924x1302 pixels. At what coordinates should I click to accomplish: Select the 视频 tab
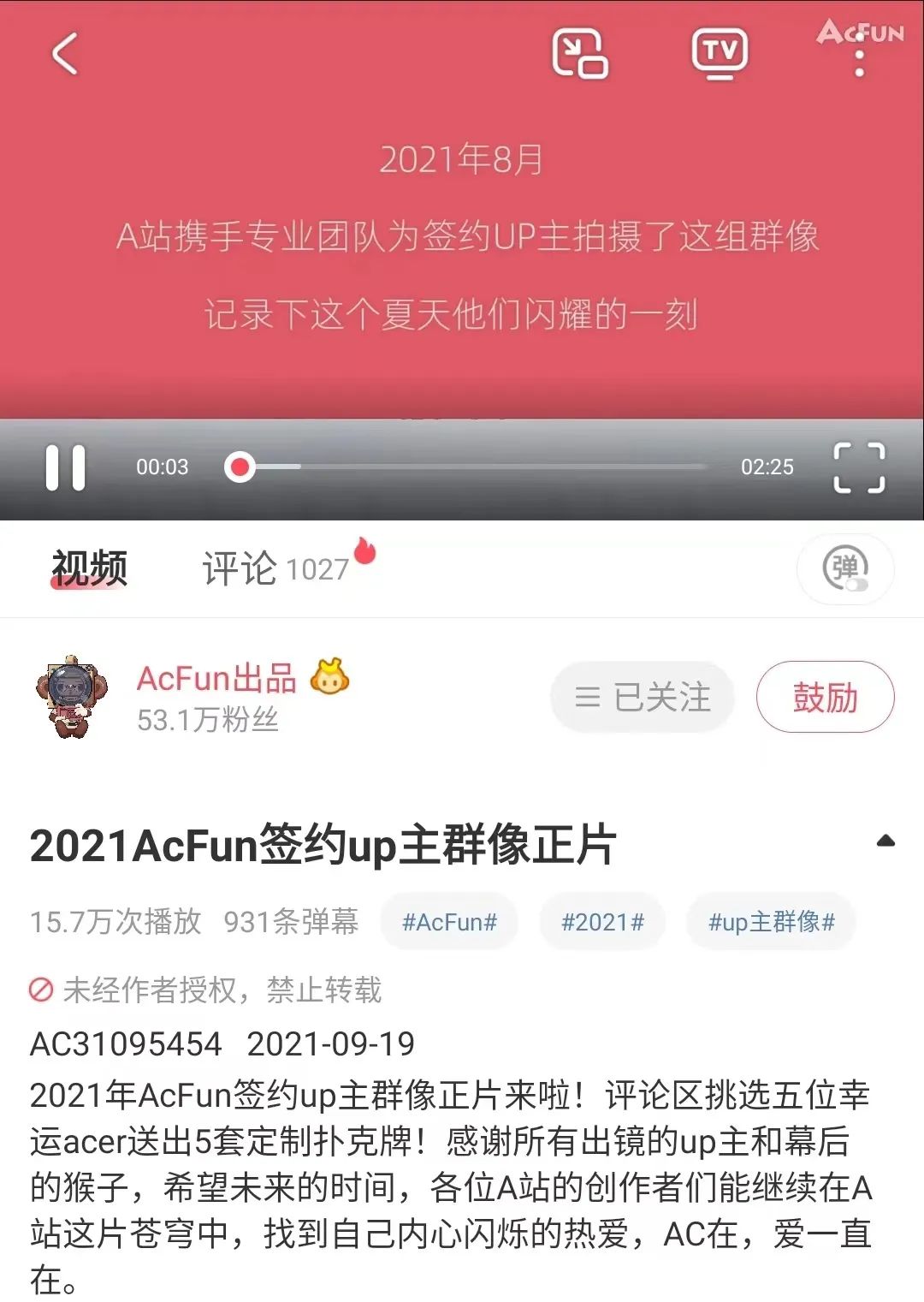click(x=88, y=567)
